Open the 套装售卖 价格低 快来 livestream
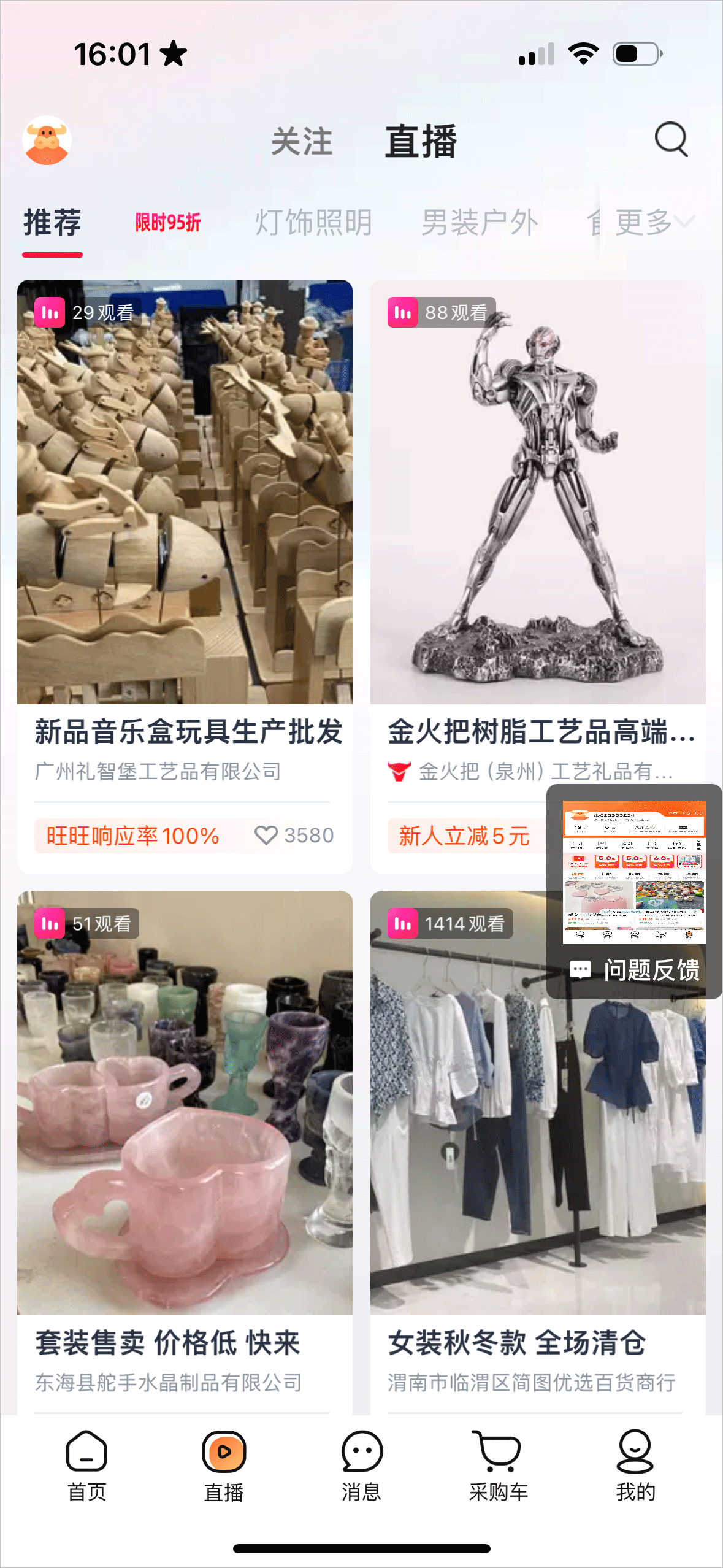 (185, 1103)
